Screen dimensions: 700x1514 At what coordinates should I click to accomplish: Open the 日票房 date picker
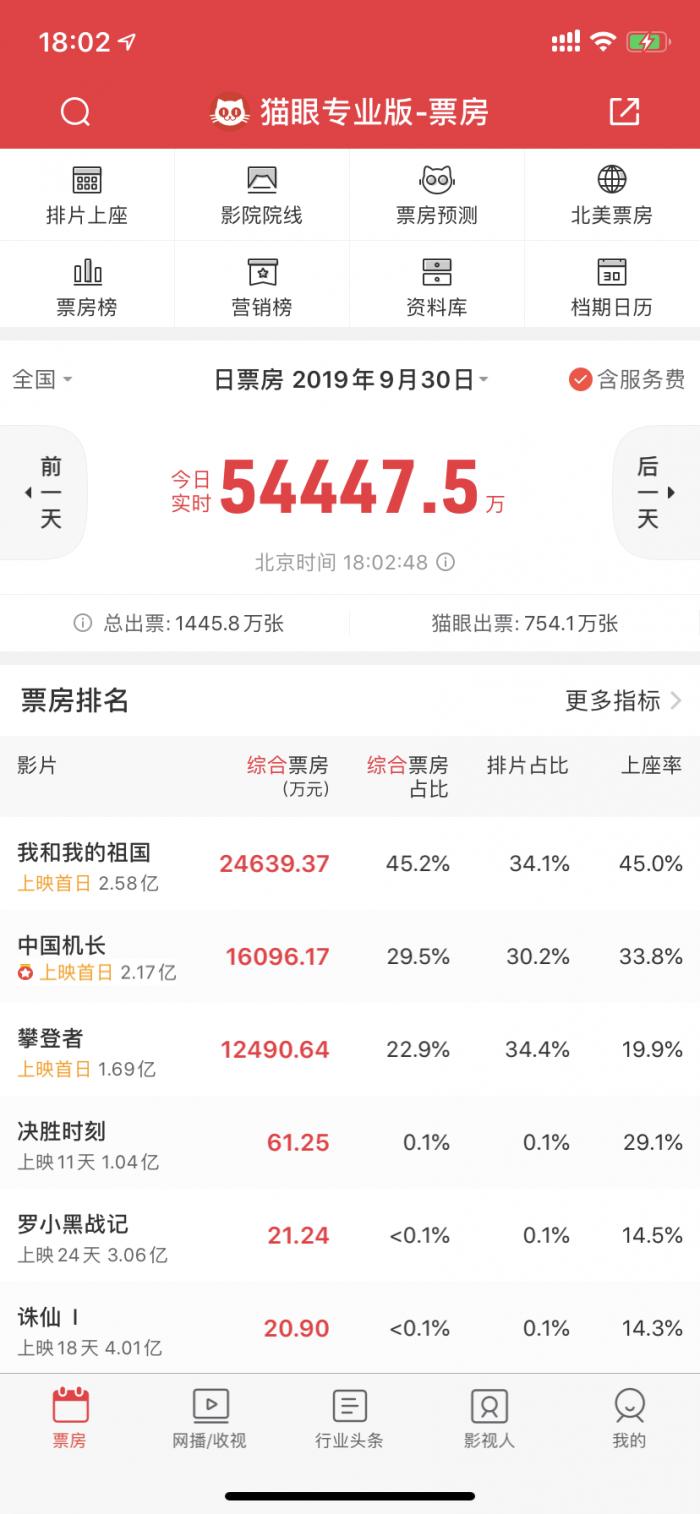point(351,380)
